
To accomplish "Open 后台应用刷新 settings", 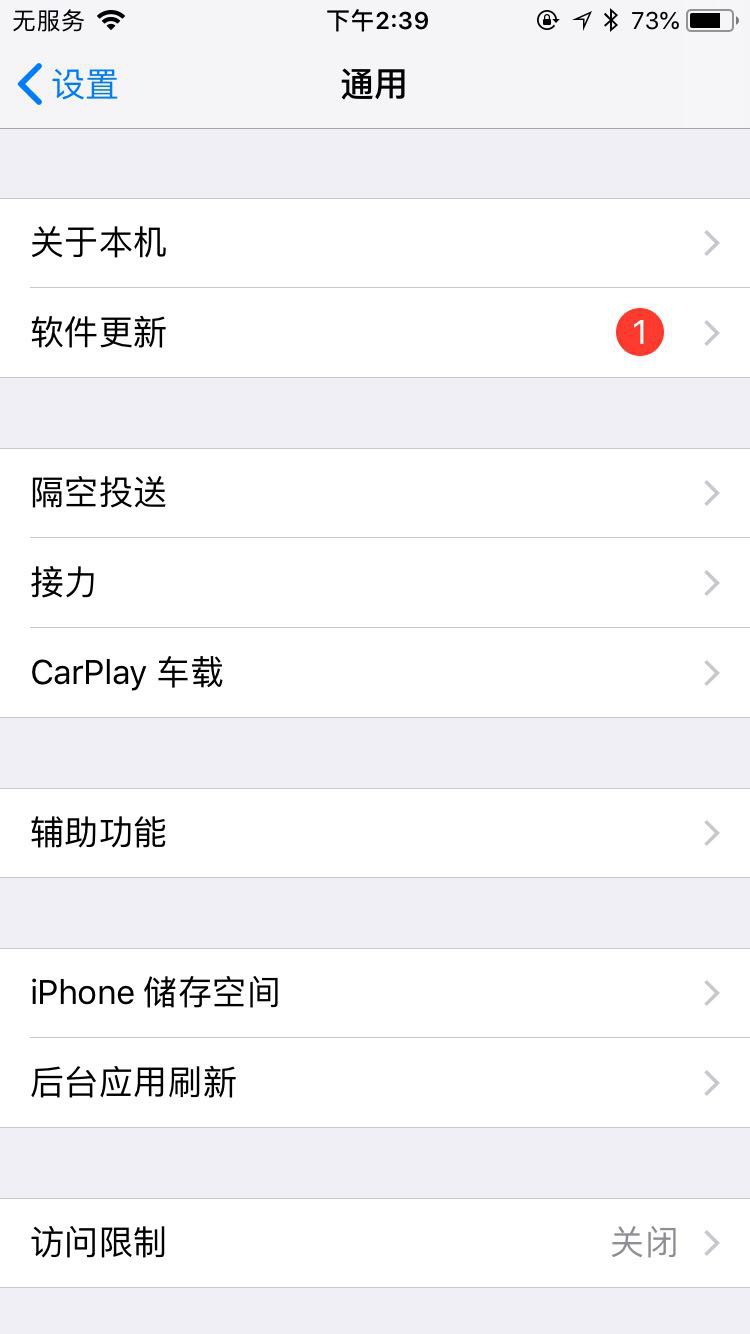I will [375, 1083].
